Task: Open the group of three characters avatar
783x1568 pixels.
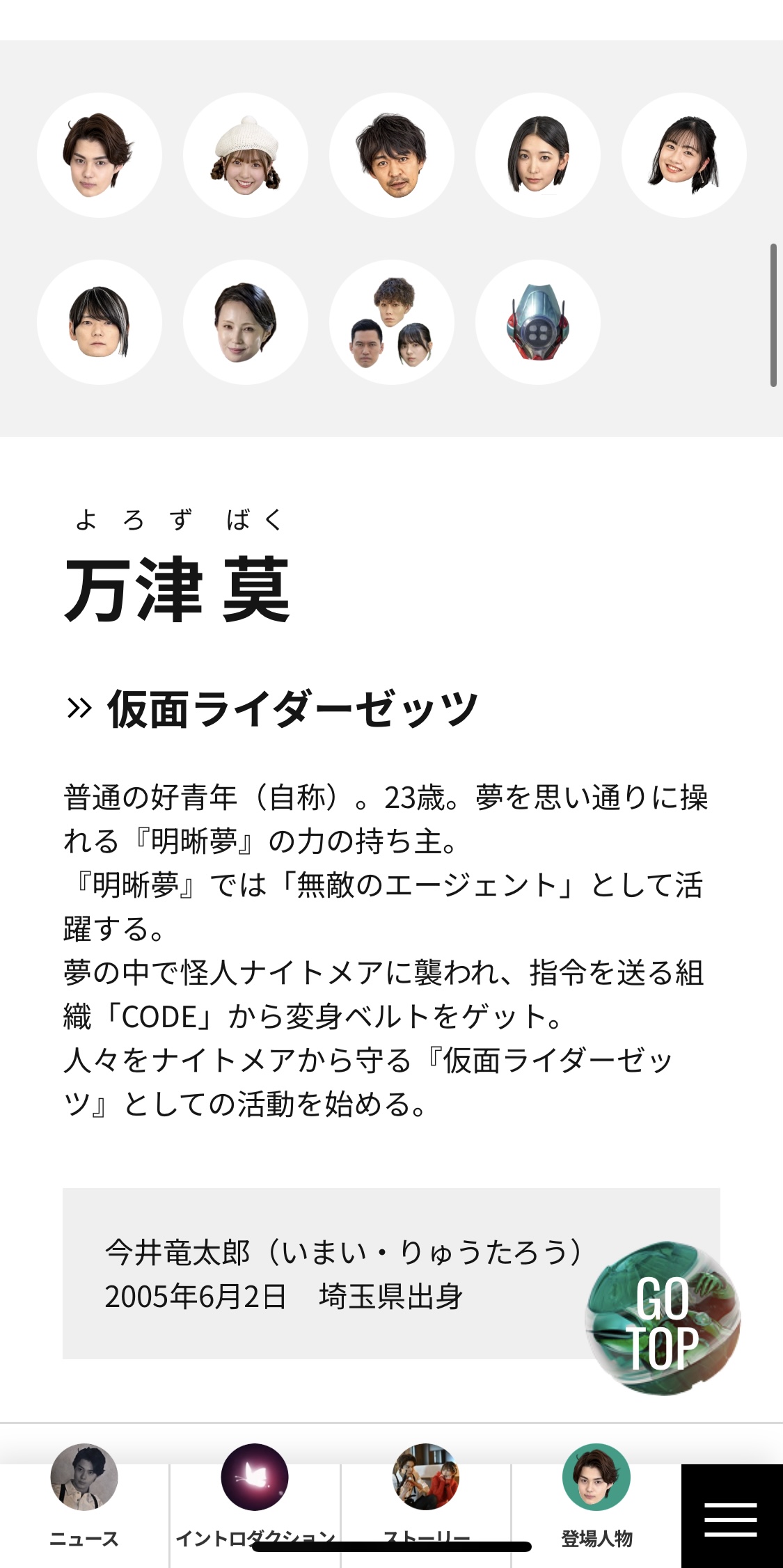Action: pyautogui.click(x=392, y=322)
